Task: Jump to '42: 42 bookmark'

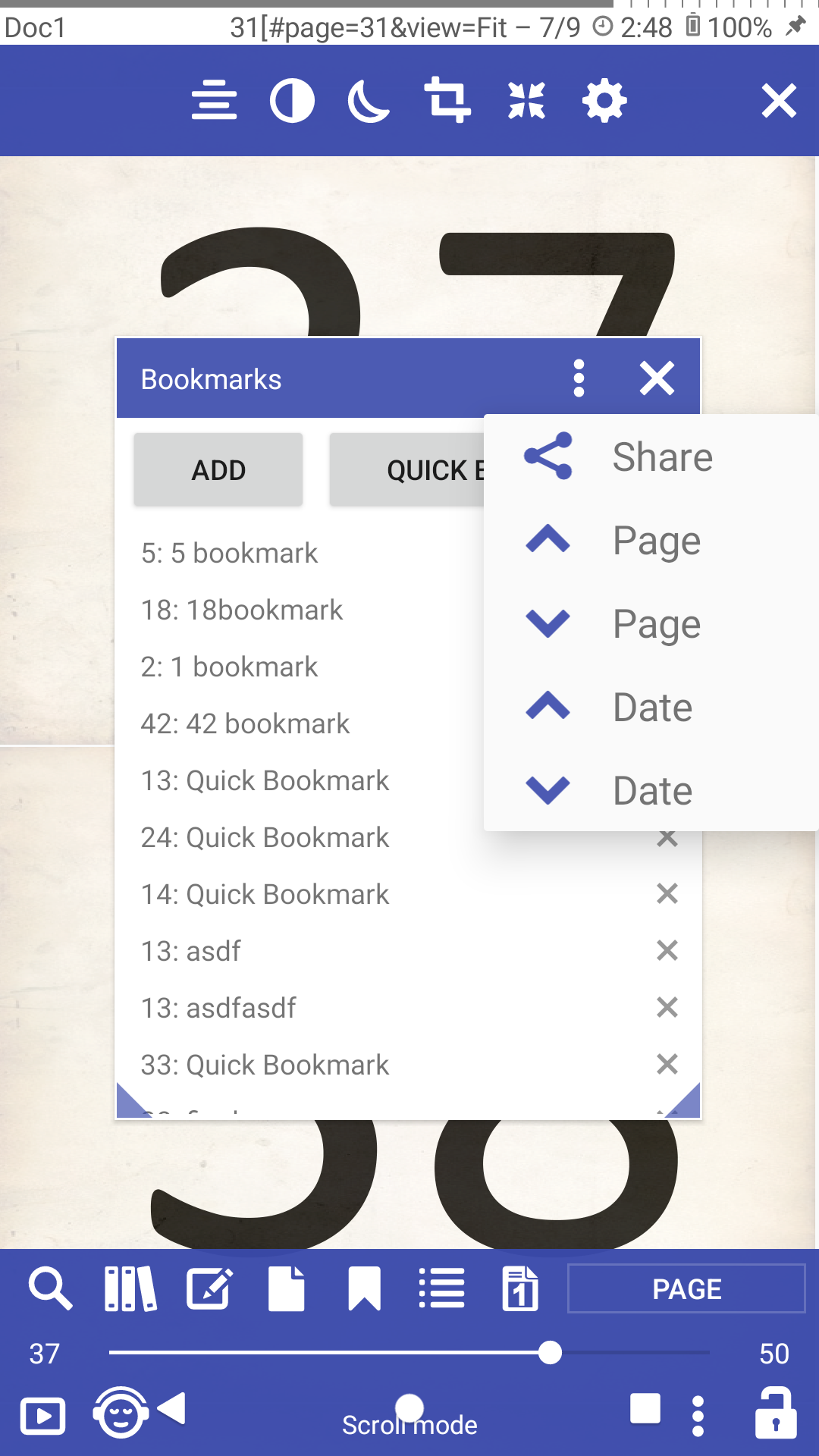Action: 245,724
